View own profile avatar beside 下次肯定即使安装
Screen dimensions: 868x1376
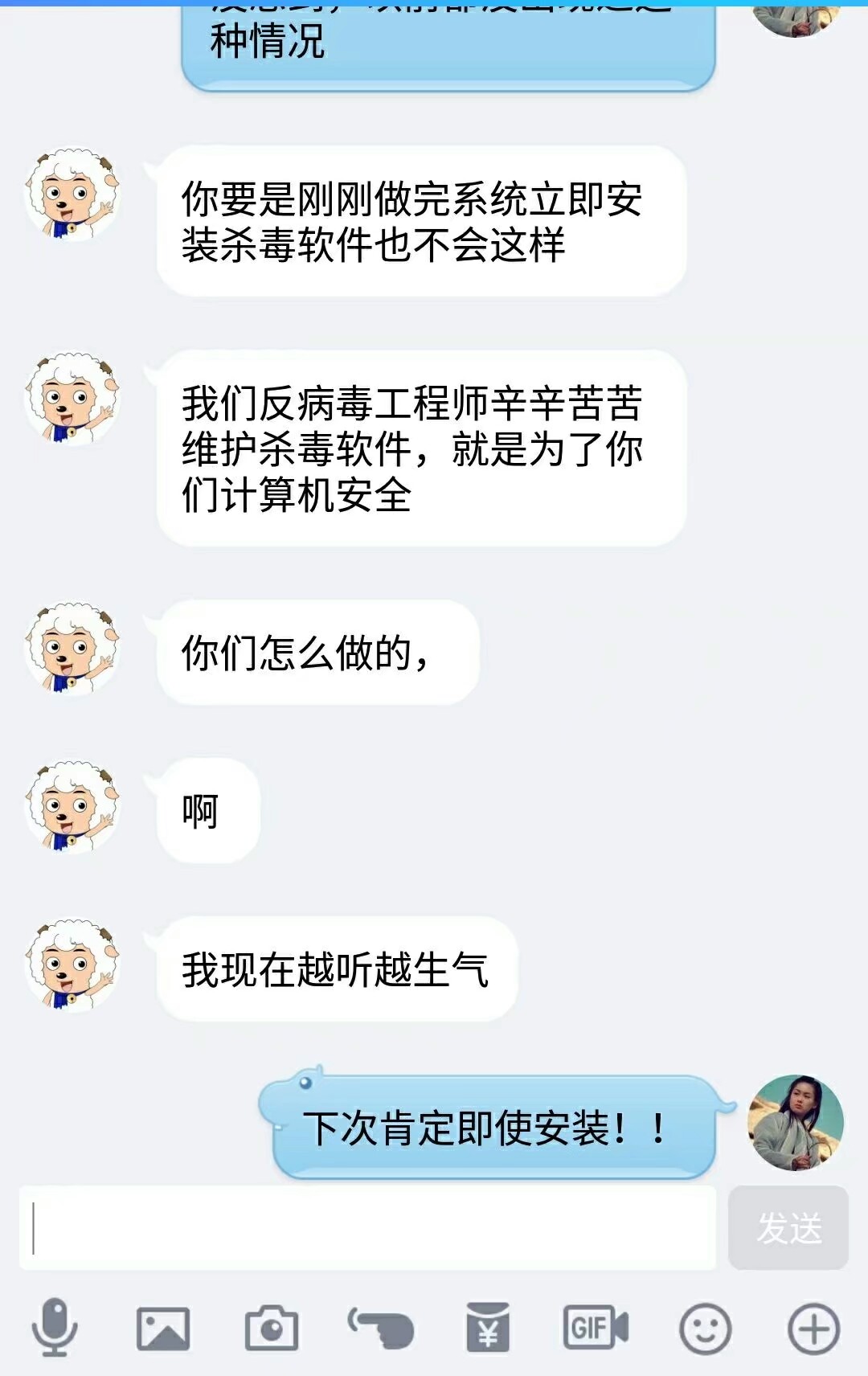click(796, 1122)
